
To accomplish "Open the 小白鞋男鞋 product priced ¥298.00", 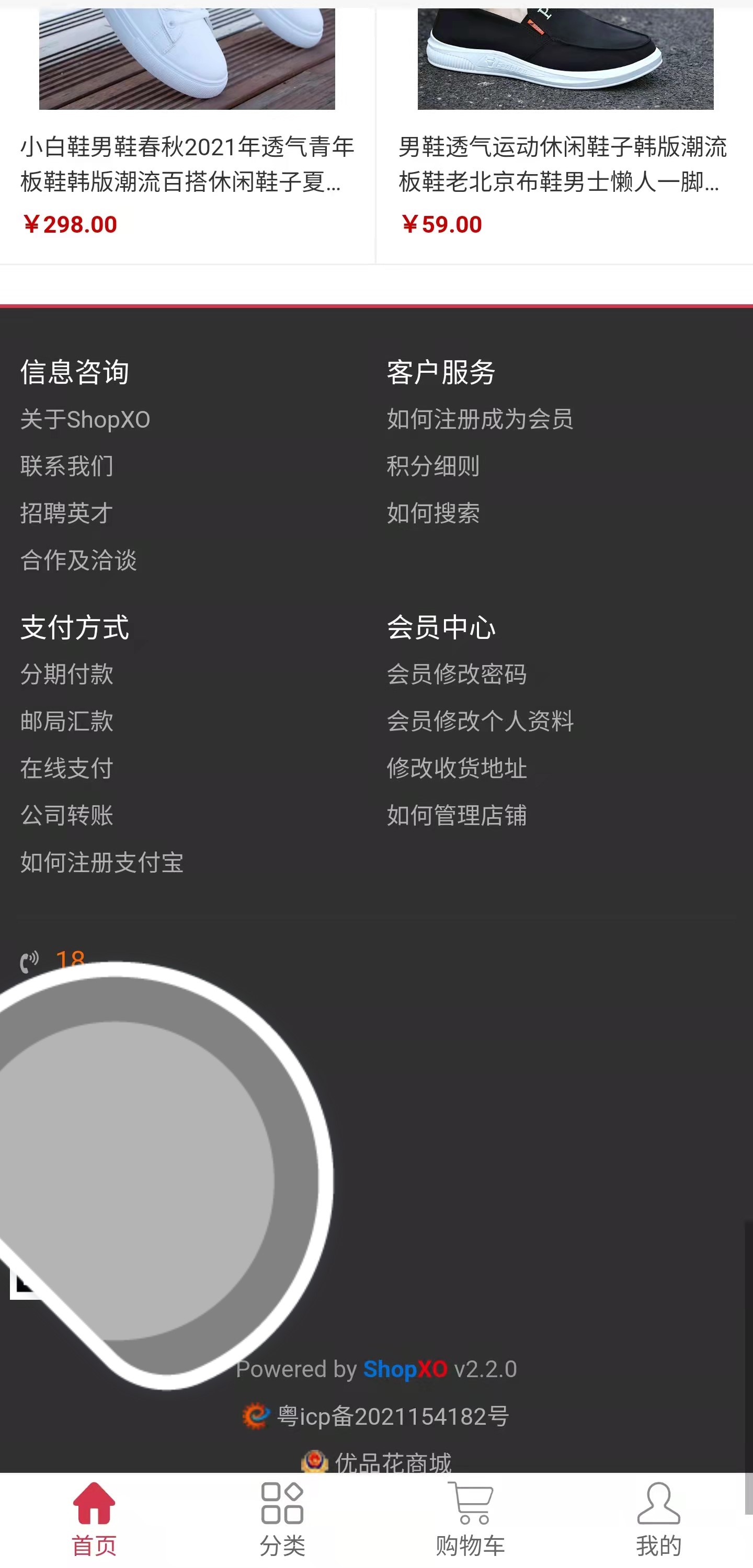I will [x=187, y=163].
